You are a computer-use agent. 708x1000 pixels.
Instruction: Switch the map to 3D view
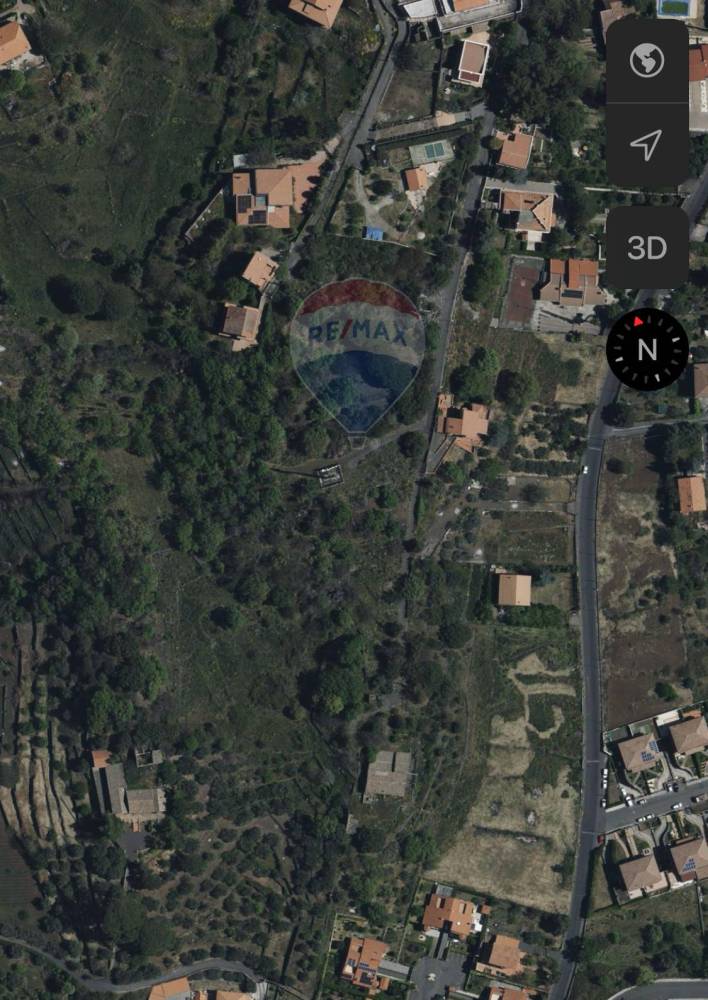point(647,248)
